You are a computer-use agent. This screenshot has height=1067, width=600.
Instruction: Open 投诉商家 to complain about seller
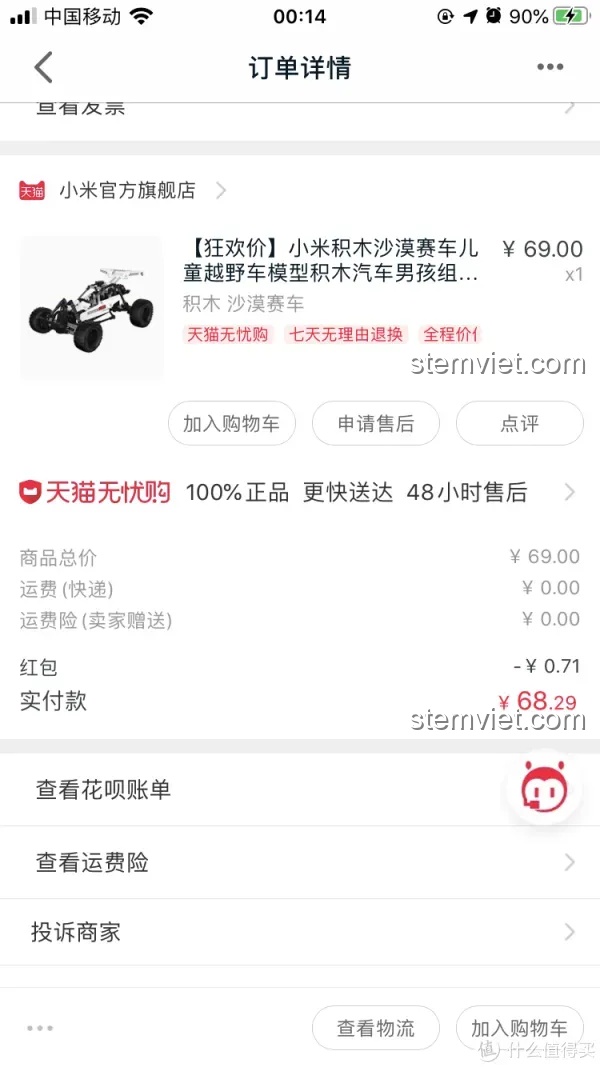coord(300,932)
